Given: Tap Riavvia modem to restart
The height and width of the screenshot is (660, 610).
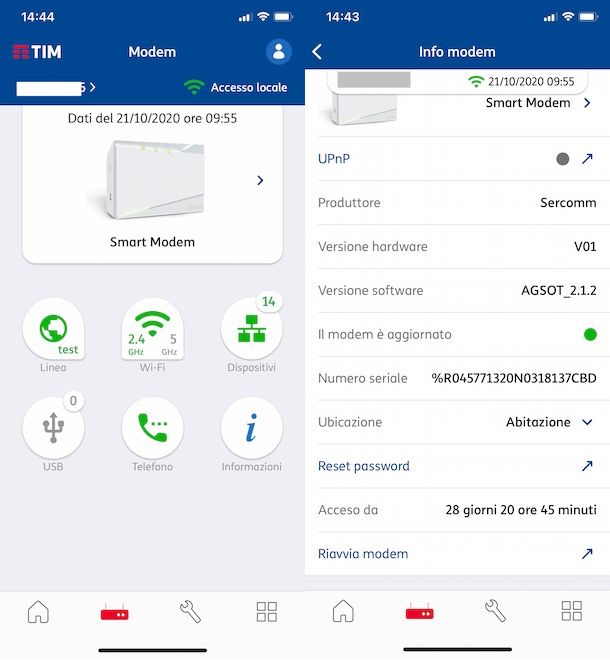Looking at the screenshot, I should [x=363, y=553].
